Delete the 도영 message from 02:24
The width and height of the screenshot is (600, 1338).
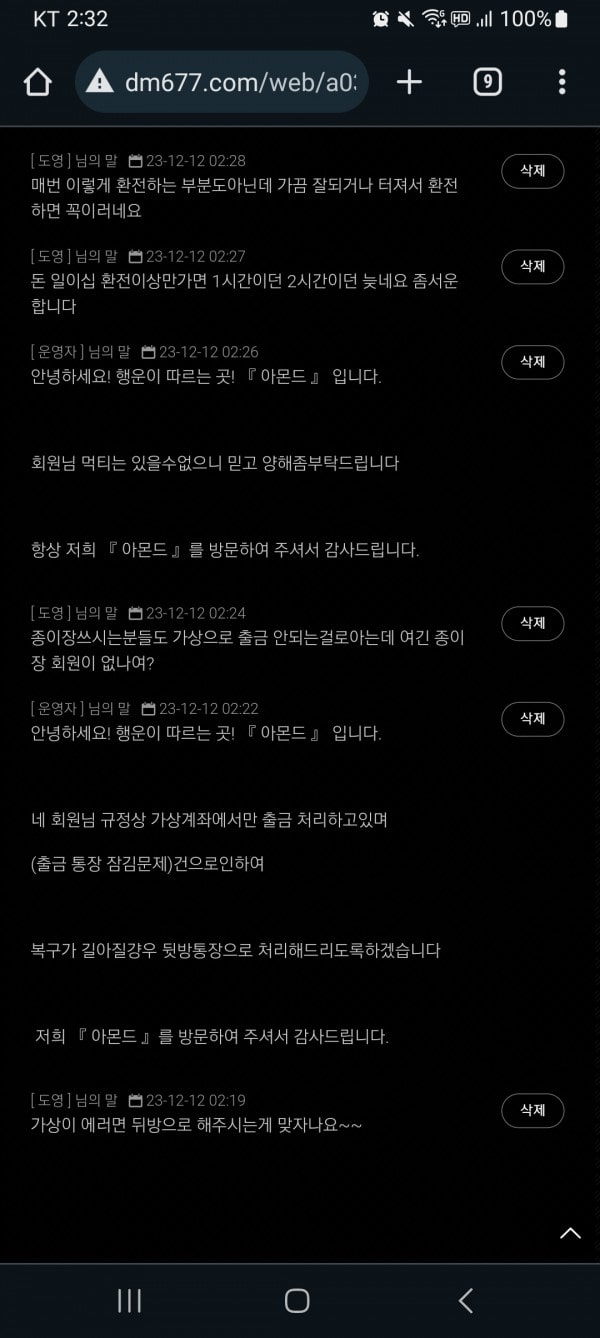coord(533,623)
